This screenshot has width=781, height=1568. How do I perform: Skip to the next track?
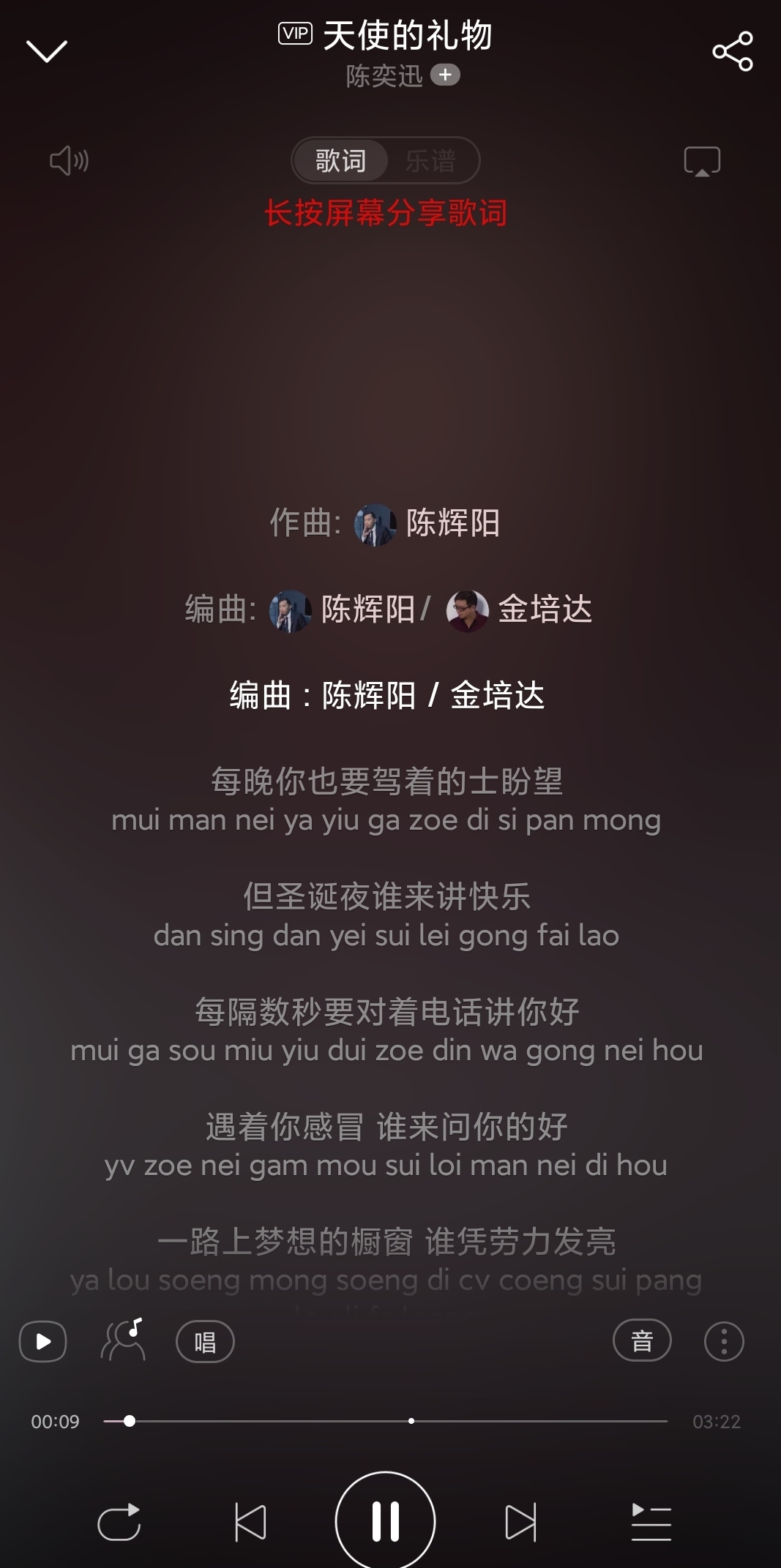pyautogui.click(x=520, y=1522)
